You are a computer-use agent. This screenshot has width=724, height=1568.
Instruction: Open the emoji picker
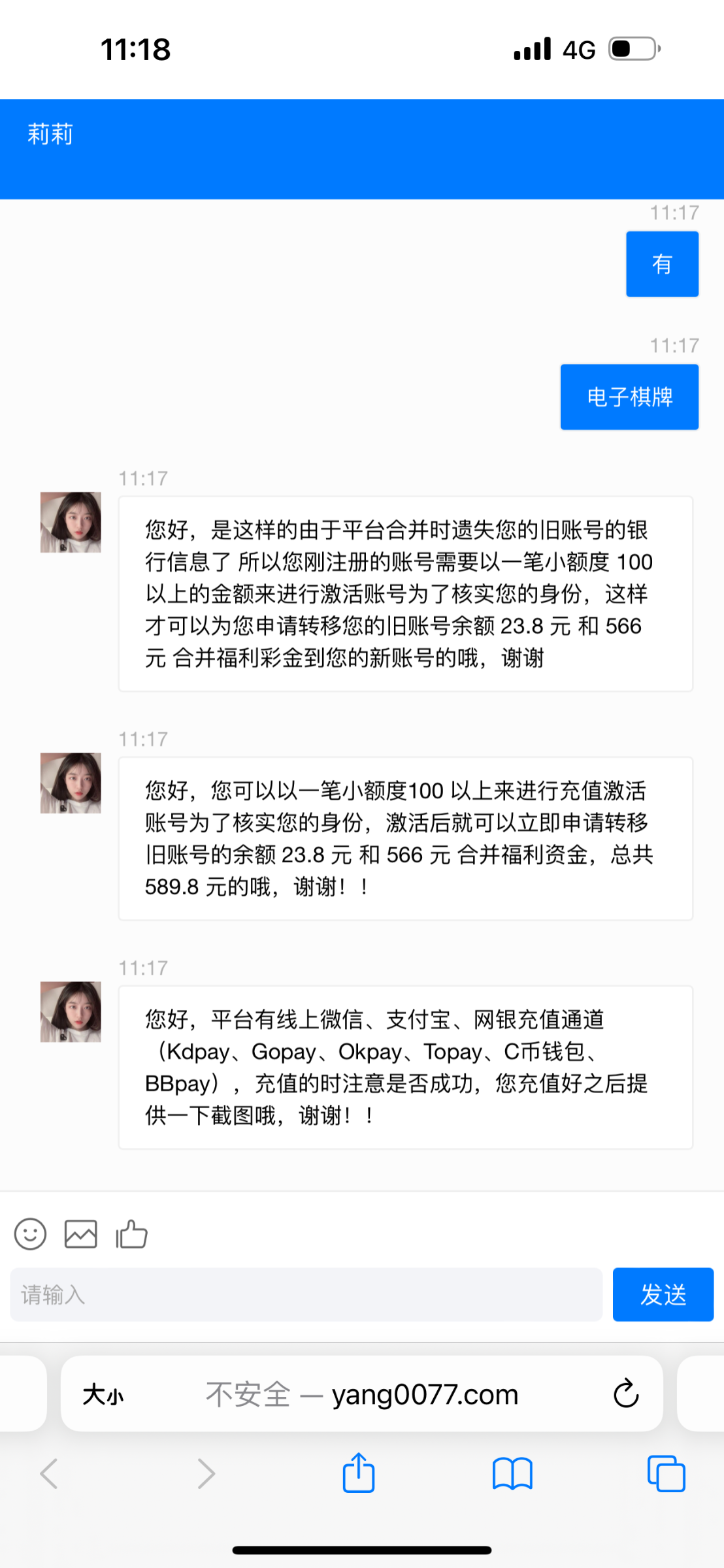point(30,1234)
